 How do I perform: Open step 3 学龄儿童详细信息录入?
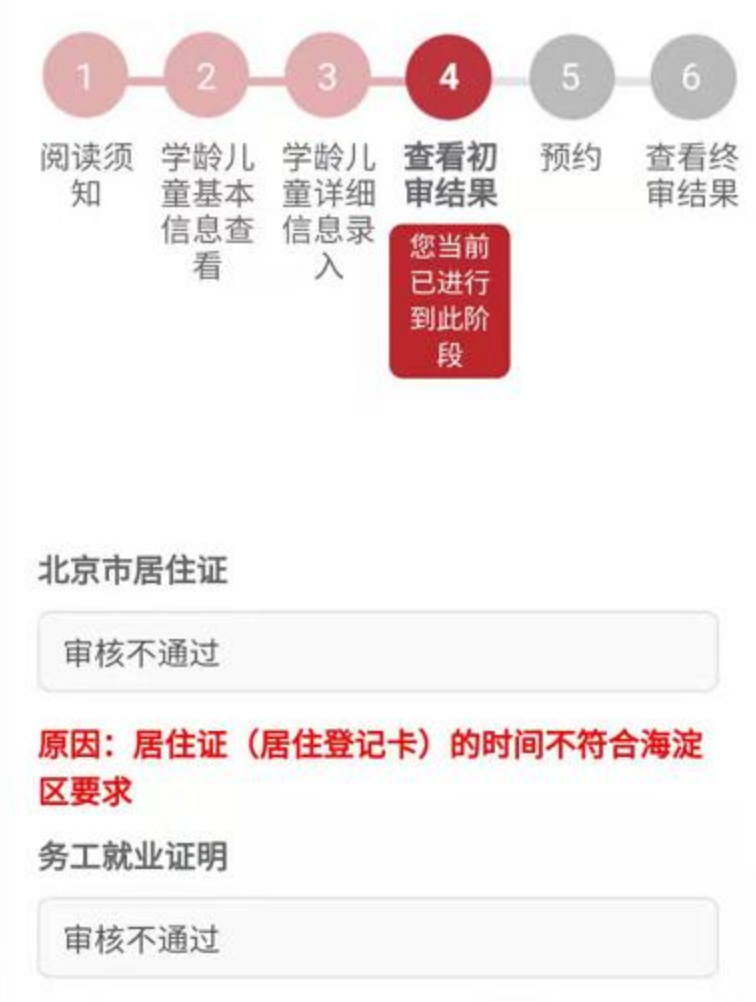[327, 78]
